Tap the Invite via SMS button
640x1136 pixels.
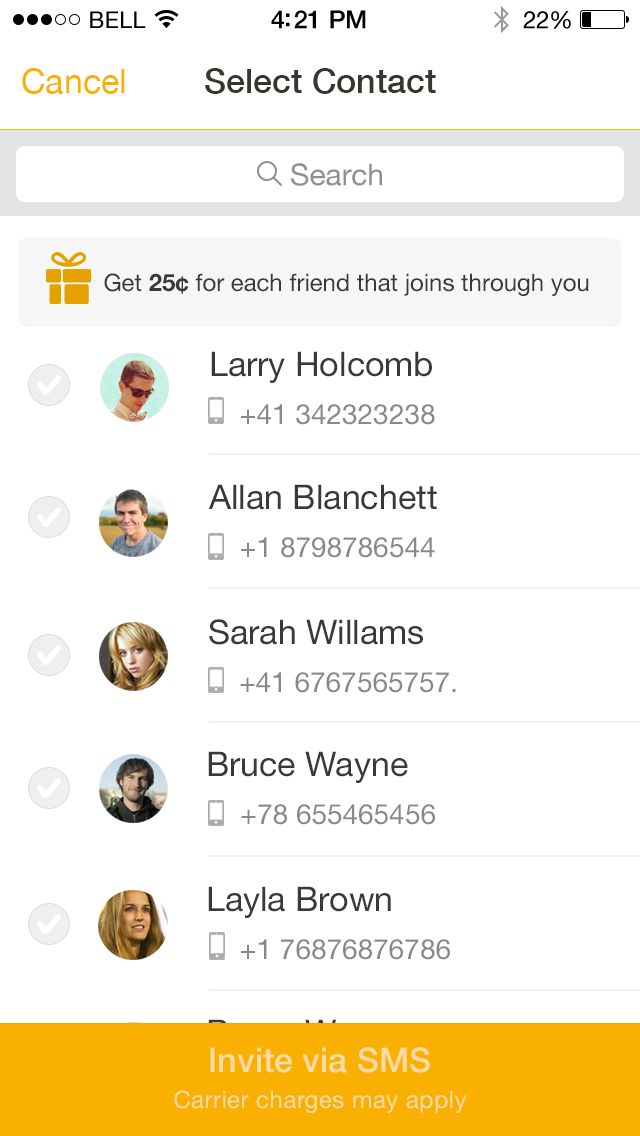(320, 1079)
